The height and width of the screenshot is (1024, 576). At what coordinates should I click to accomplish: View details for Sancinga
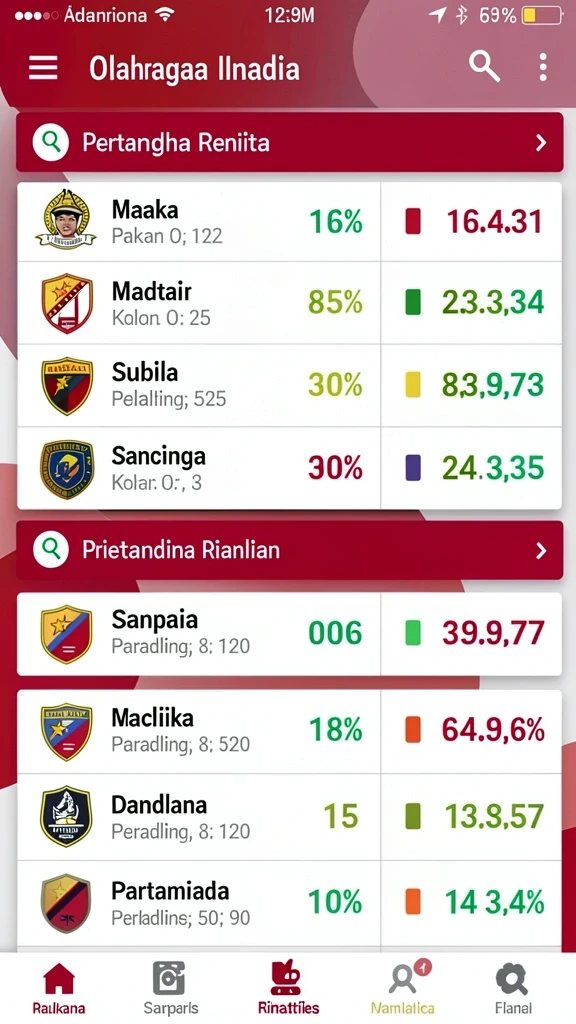(x=289, y=468)
